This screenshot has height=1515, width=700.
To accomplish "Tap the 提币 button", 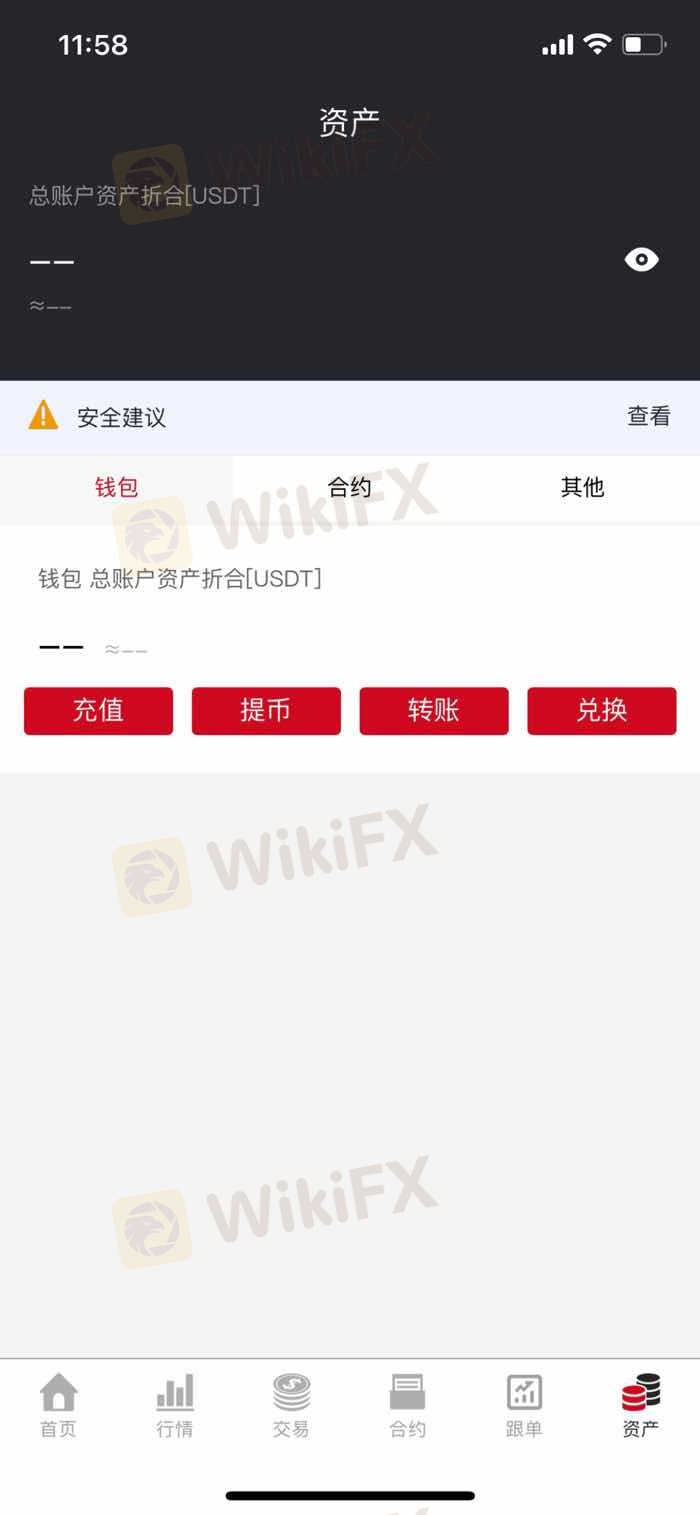I will (x=266, y=711).
